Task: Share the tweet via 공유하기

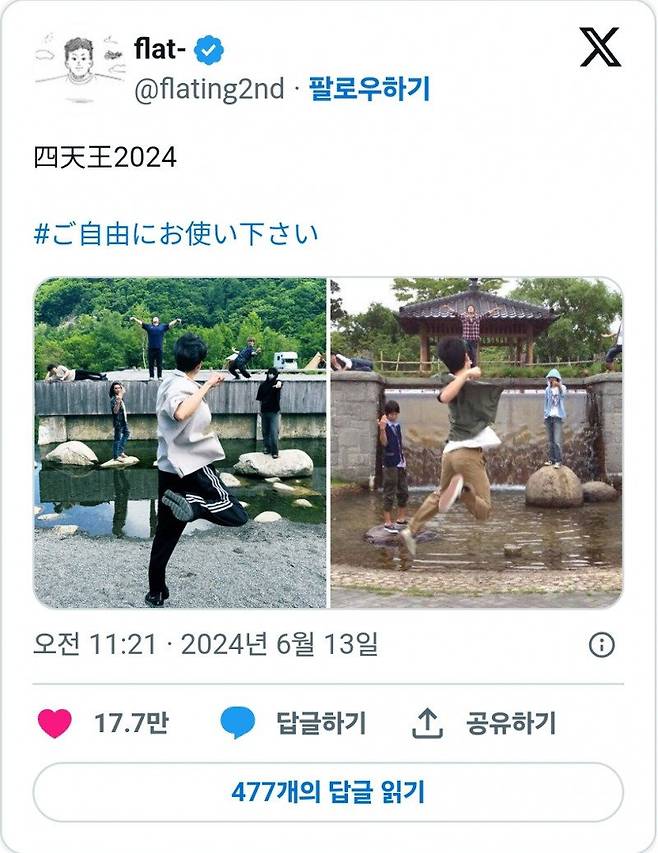Action: pyautogui.click(x=483, y=723)
